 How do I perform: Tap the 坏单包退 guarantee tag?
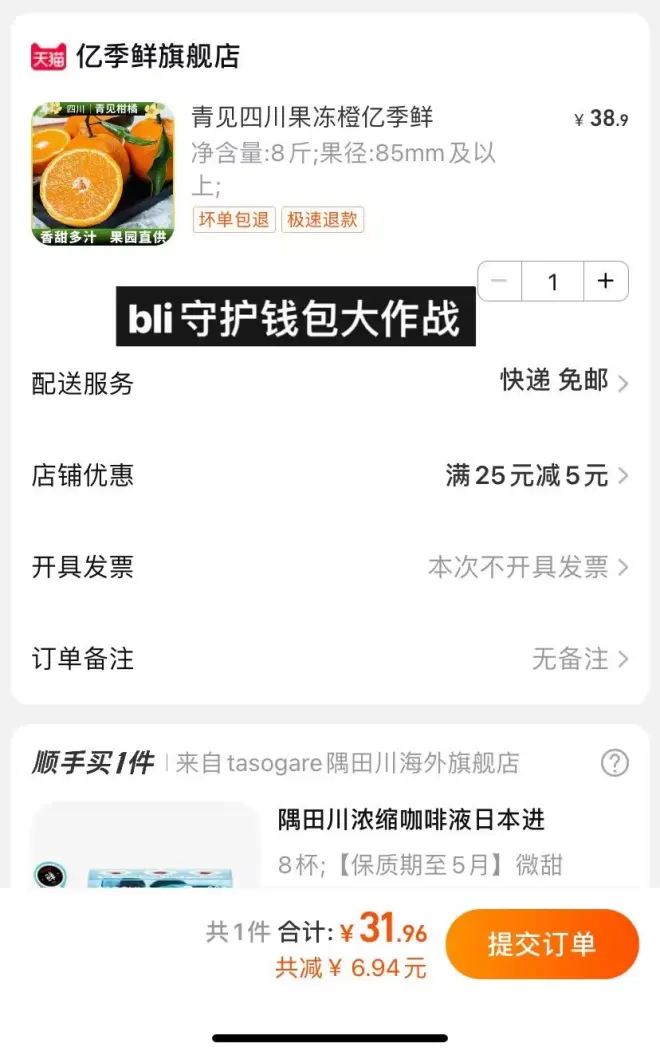click(234, 220)
